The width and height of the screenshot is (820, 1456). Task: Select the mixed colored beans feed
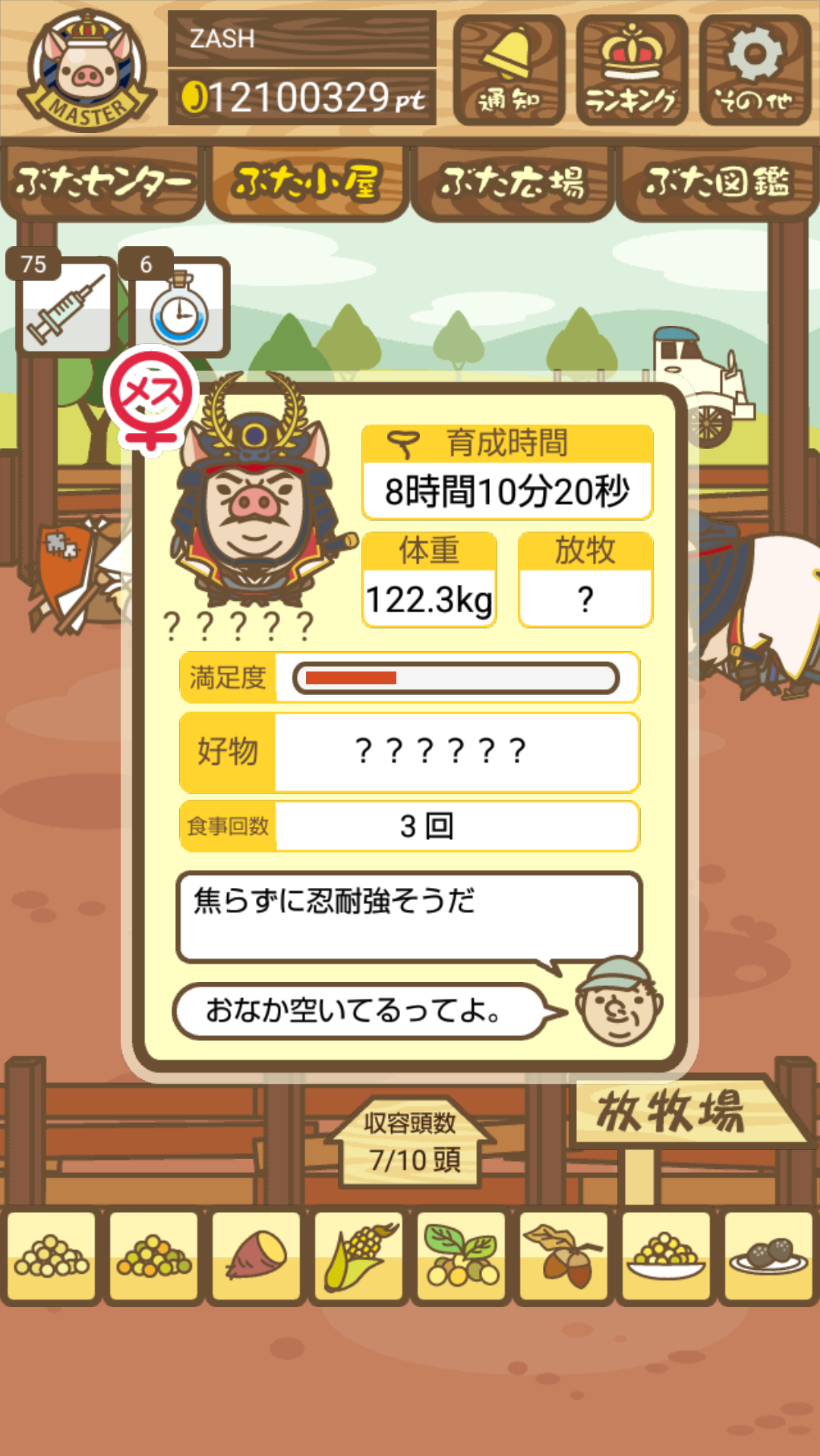[x=154, y=1256]
